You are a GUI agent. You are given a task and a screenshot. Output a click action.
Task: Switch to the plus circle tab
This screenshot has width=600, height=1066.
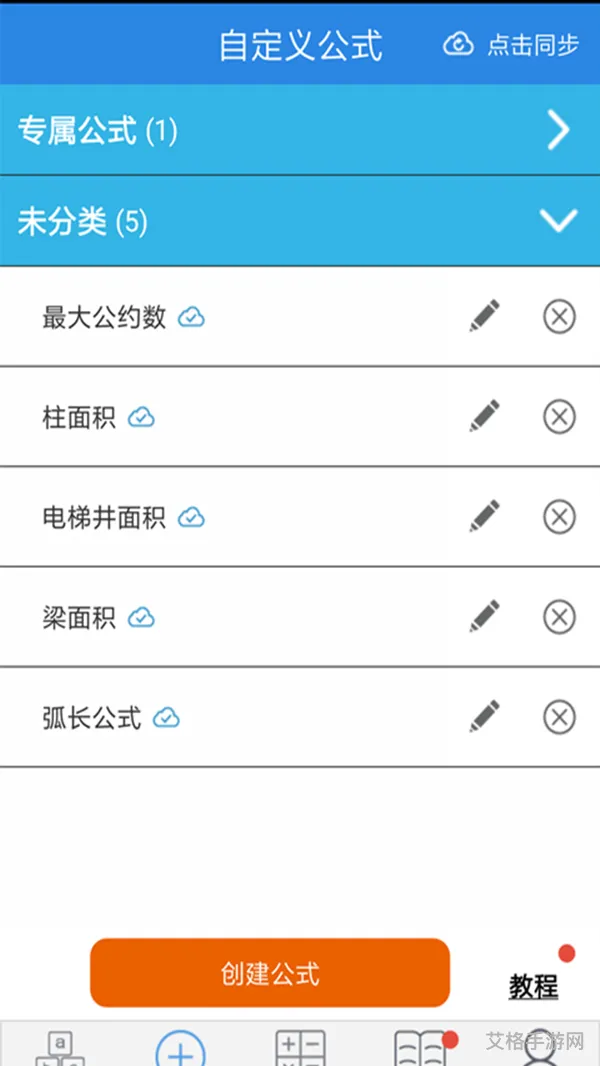click(x=180, y=1048)
